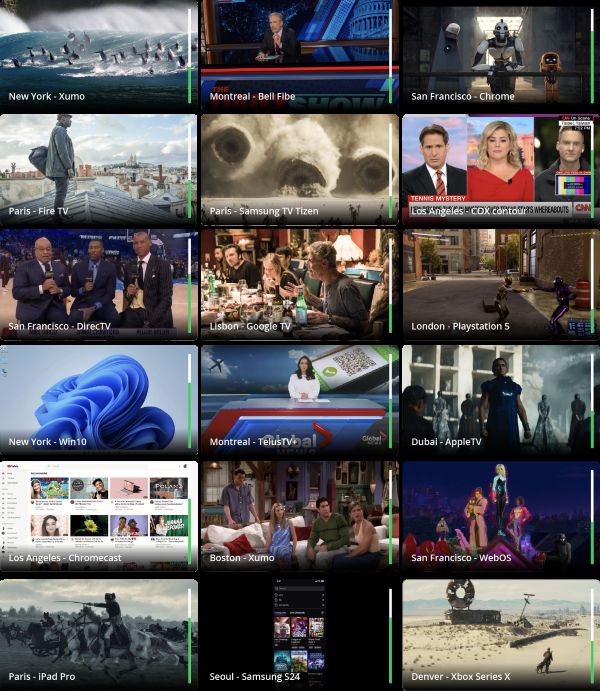Open the Paris - Fire TV tile

click(98, 168)
